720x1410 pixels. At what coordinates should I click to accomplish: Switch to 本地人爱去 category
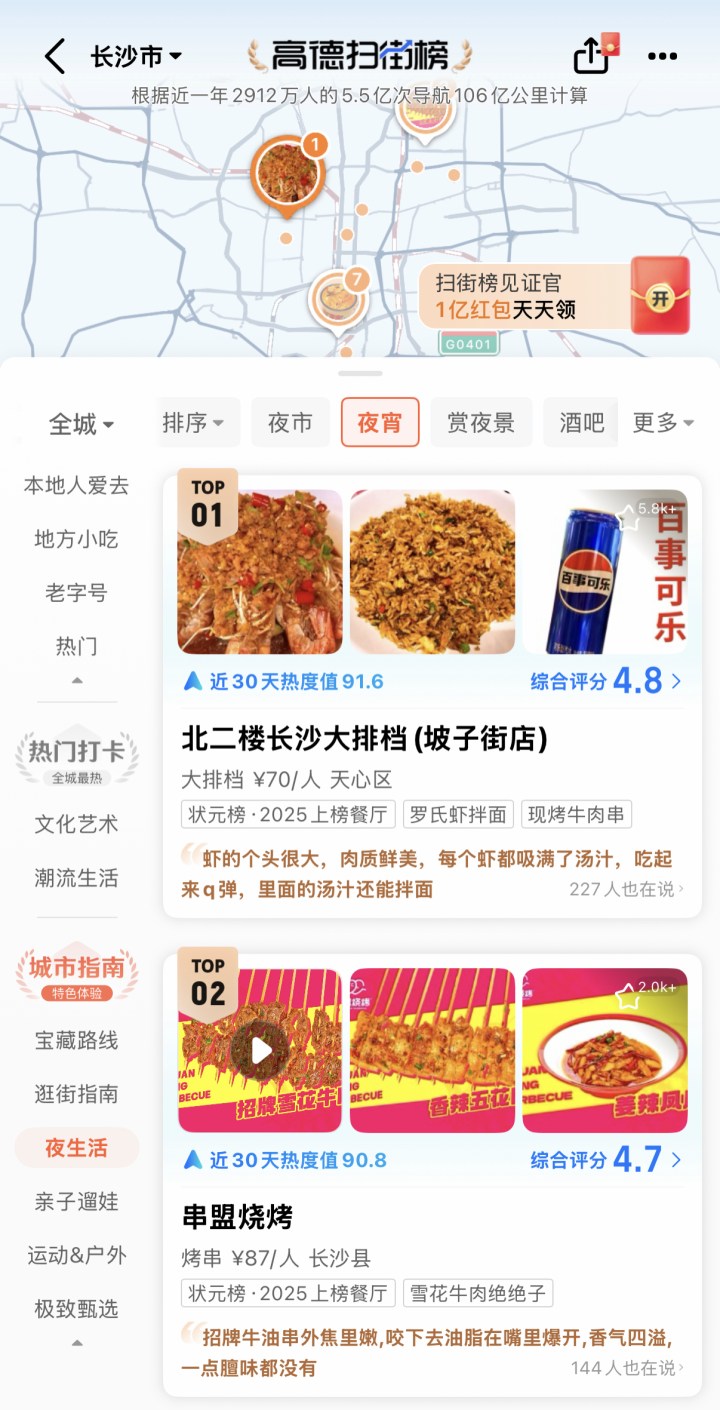coord(76,486)
